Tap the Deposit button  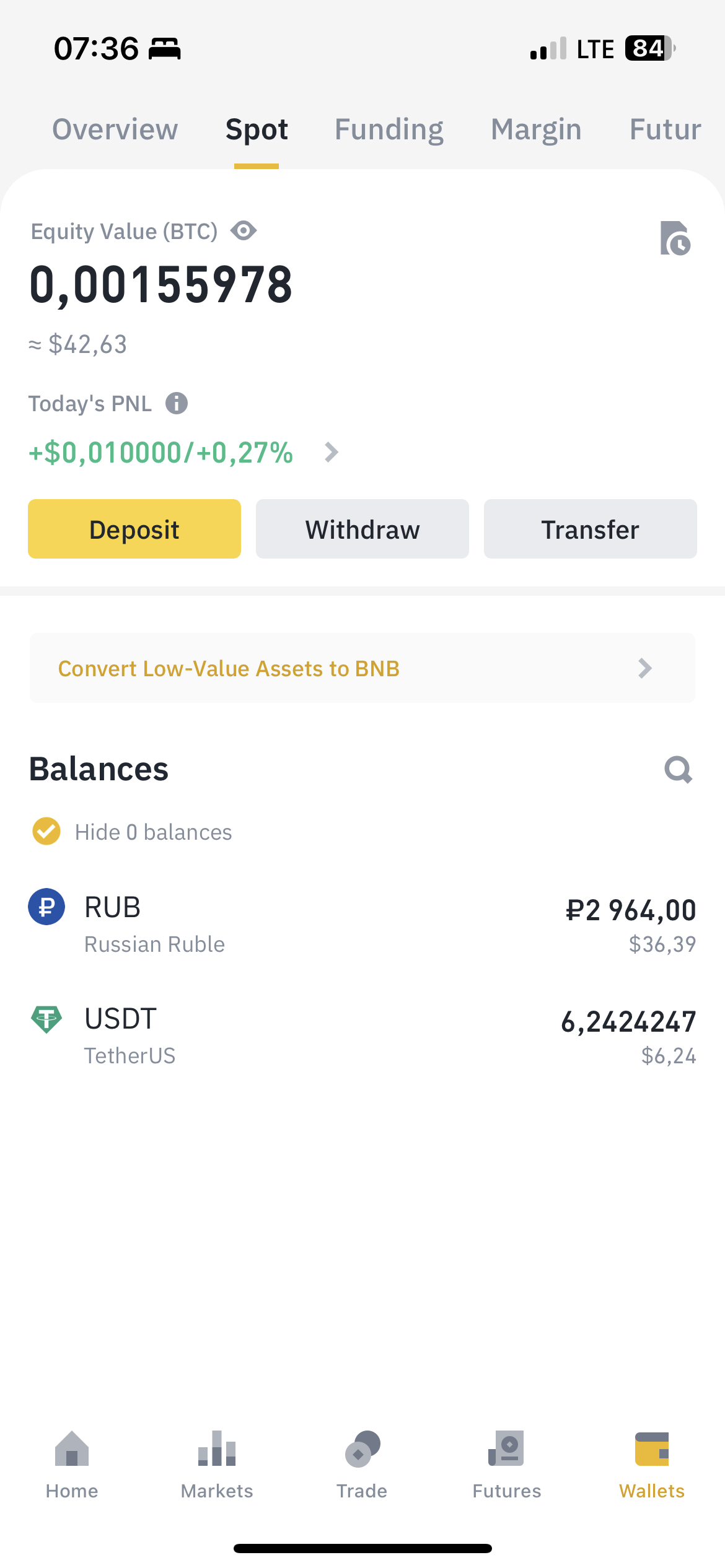tap(134, 529)
